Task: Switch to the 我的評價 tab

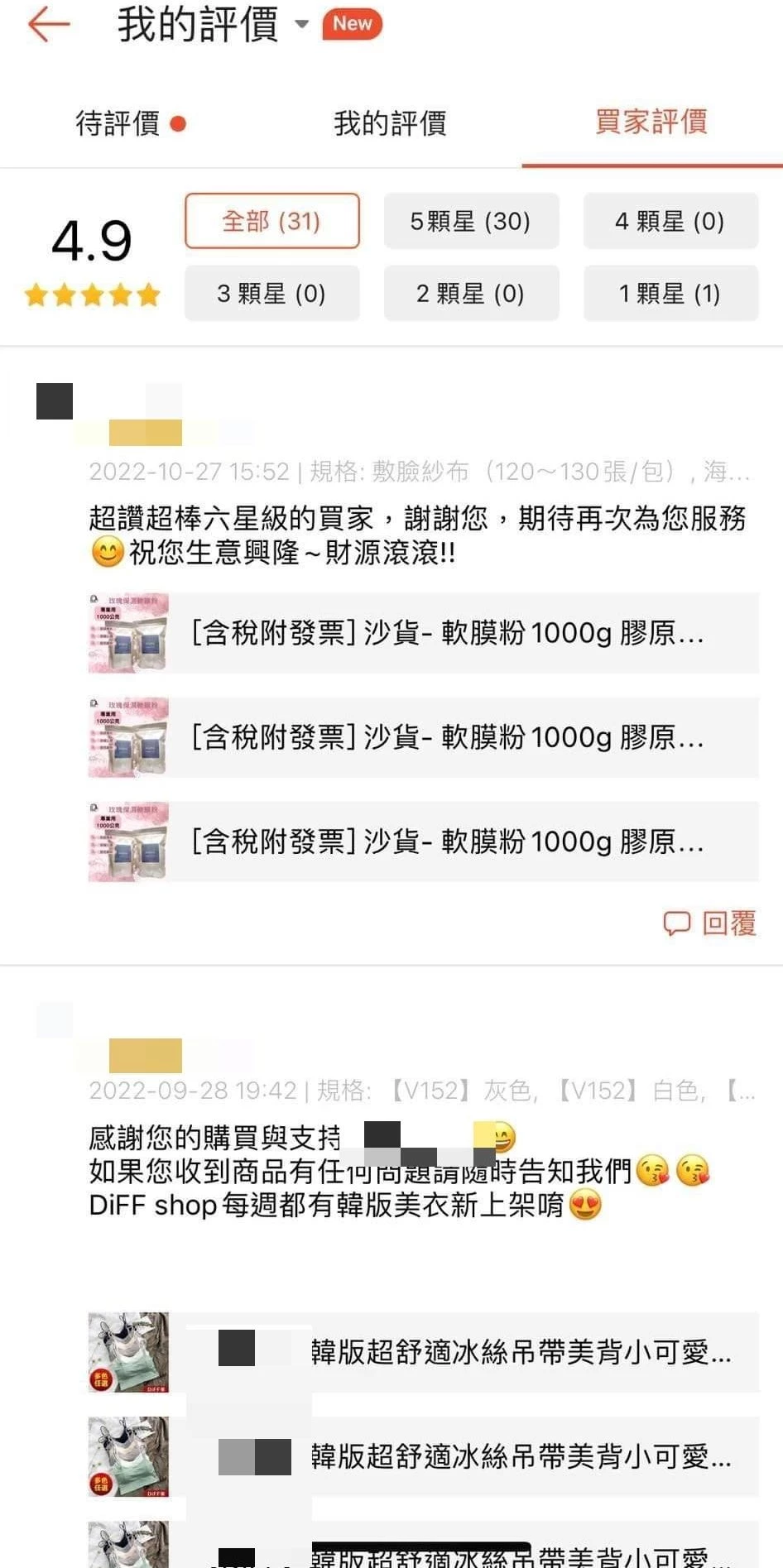Action: (390, 123)
